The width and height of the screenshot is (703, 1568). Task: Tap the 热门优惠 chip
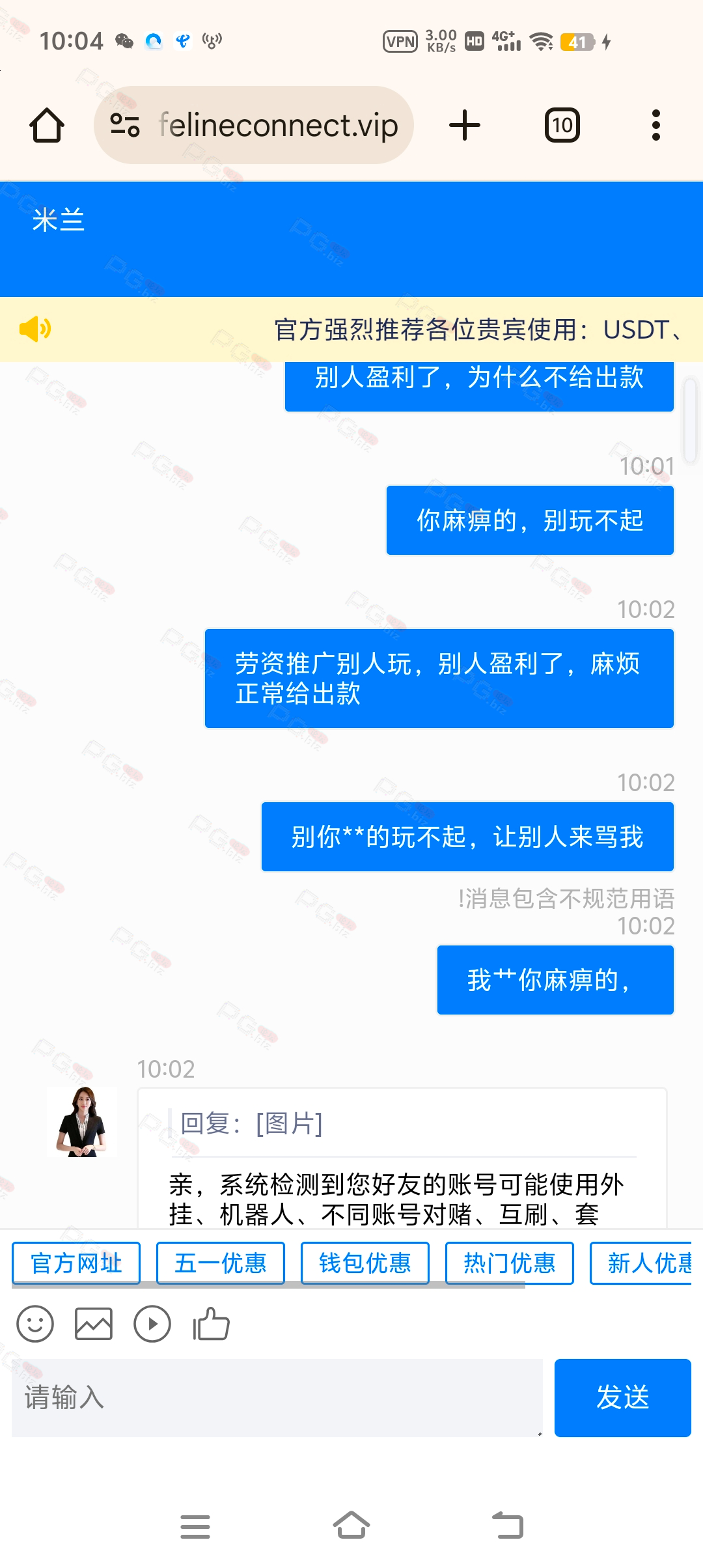(510, 1263)
